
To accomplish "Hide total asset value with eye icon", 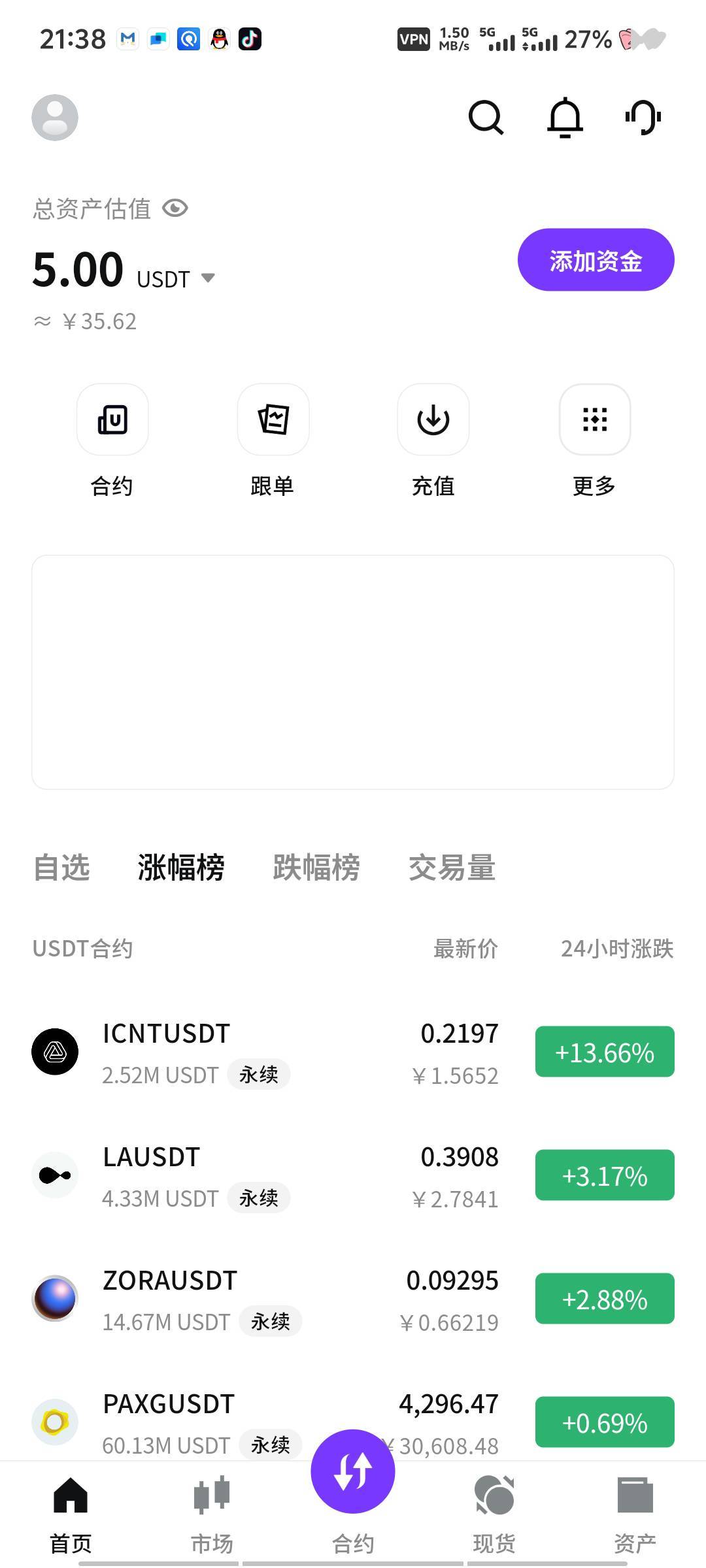I will tap(175, 208).
